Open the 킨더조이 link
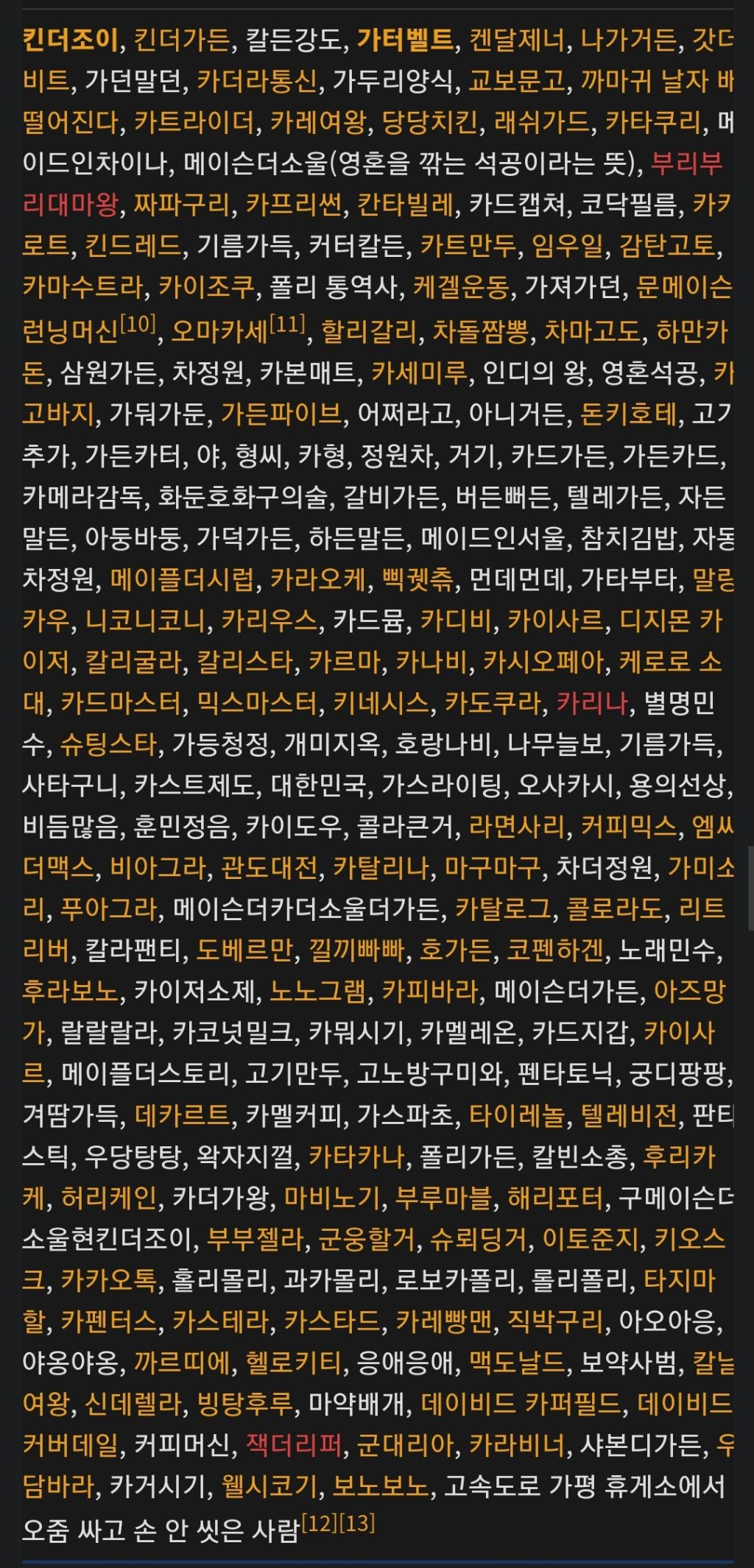Image resolution: width=754 pixels, height=1568 pixels. [70, 39]
